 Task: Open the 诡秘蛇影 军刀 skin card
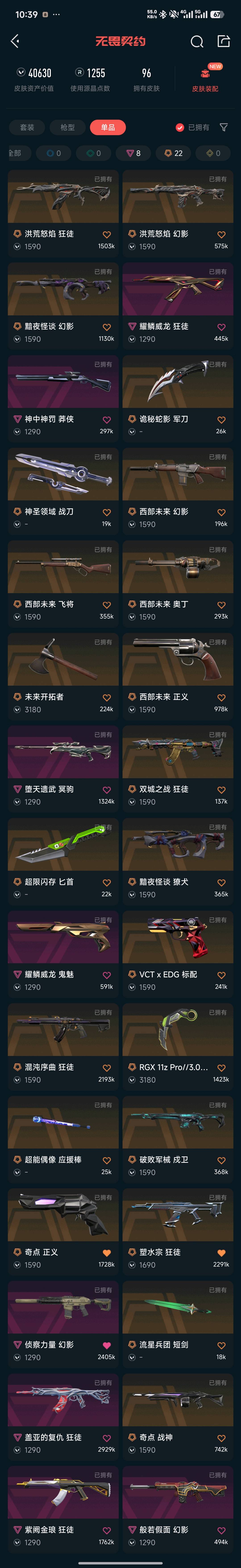click(x=178, y=398)
